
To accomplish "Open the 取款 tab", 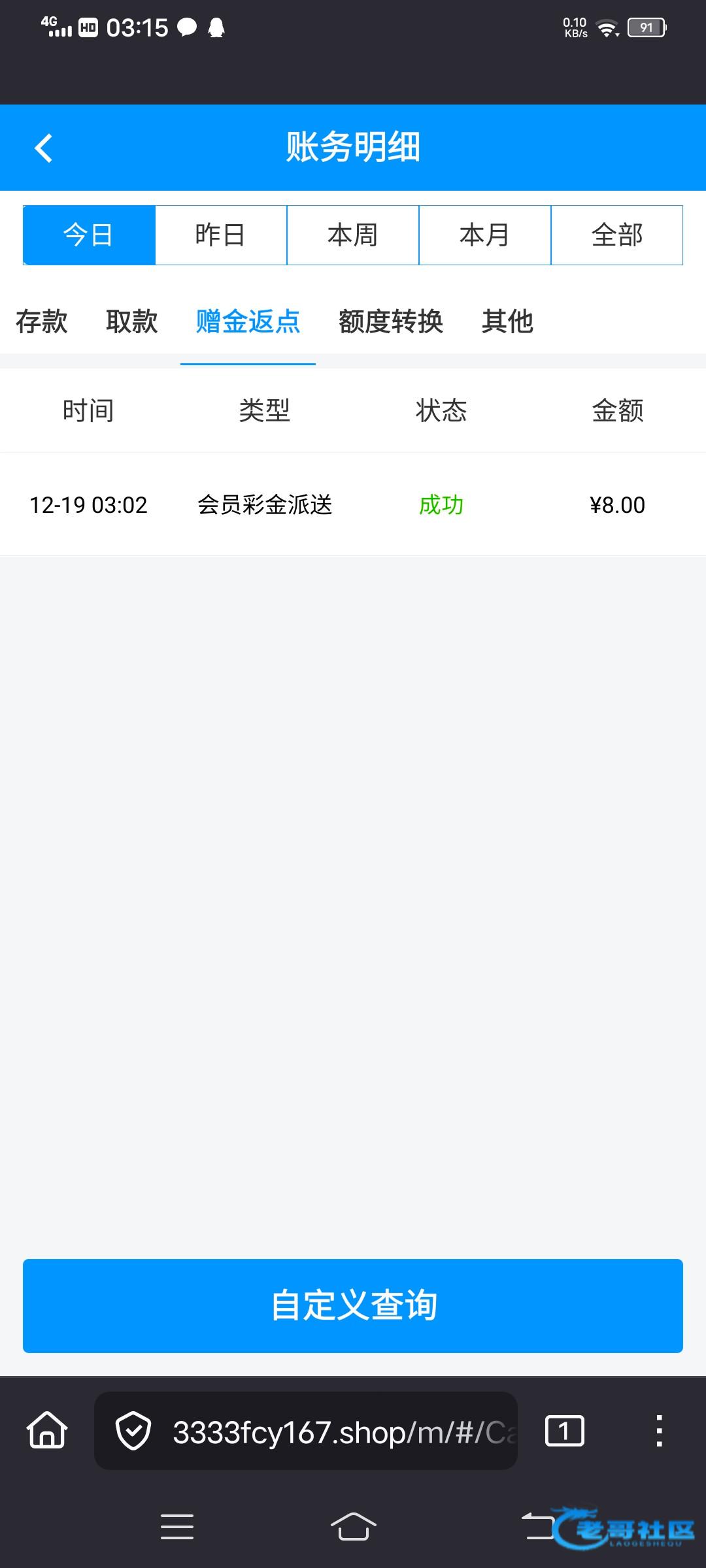I will [x=132, y=321].
